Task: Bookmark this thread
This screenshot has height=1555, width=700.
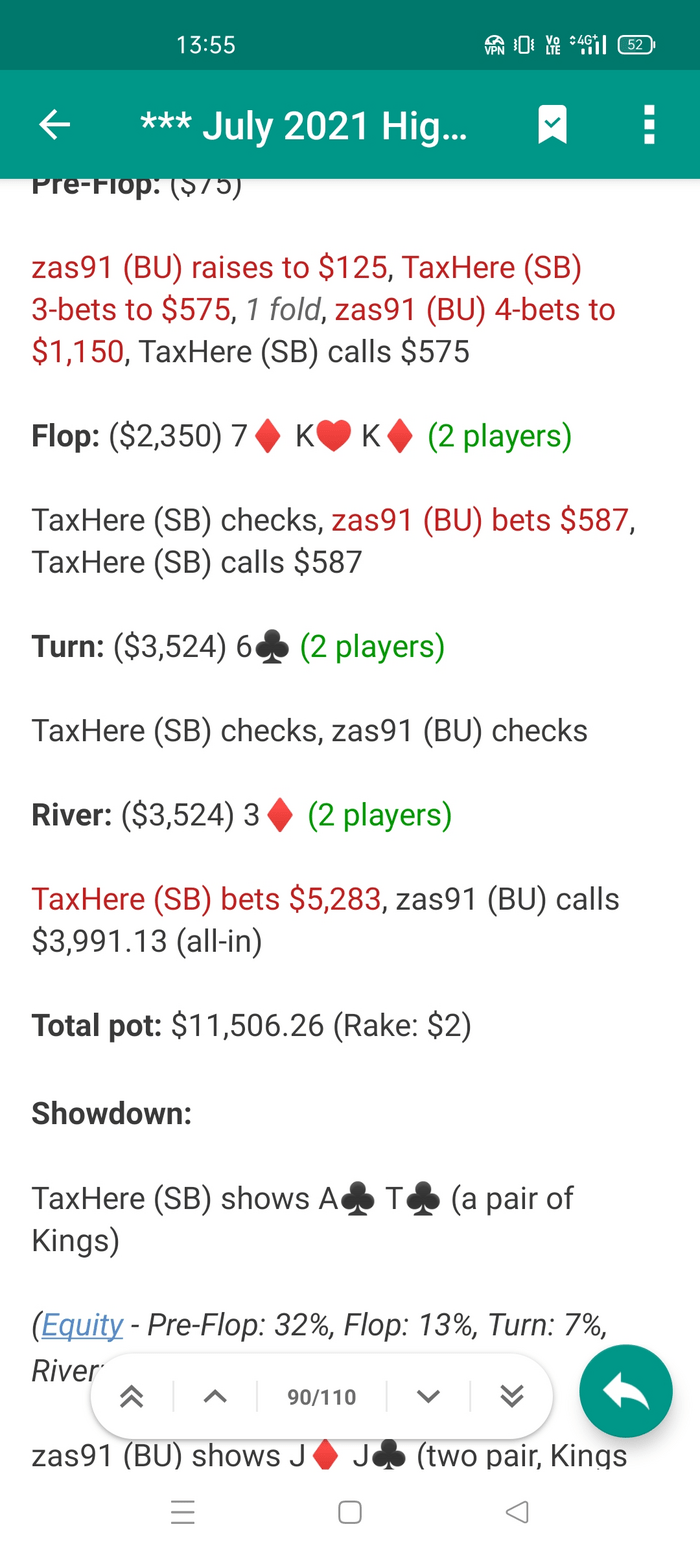Action: pos(552,125)
